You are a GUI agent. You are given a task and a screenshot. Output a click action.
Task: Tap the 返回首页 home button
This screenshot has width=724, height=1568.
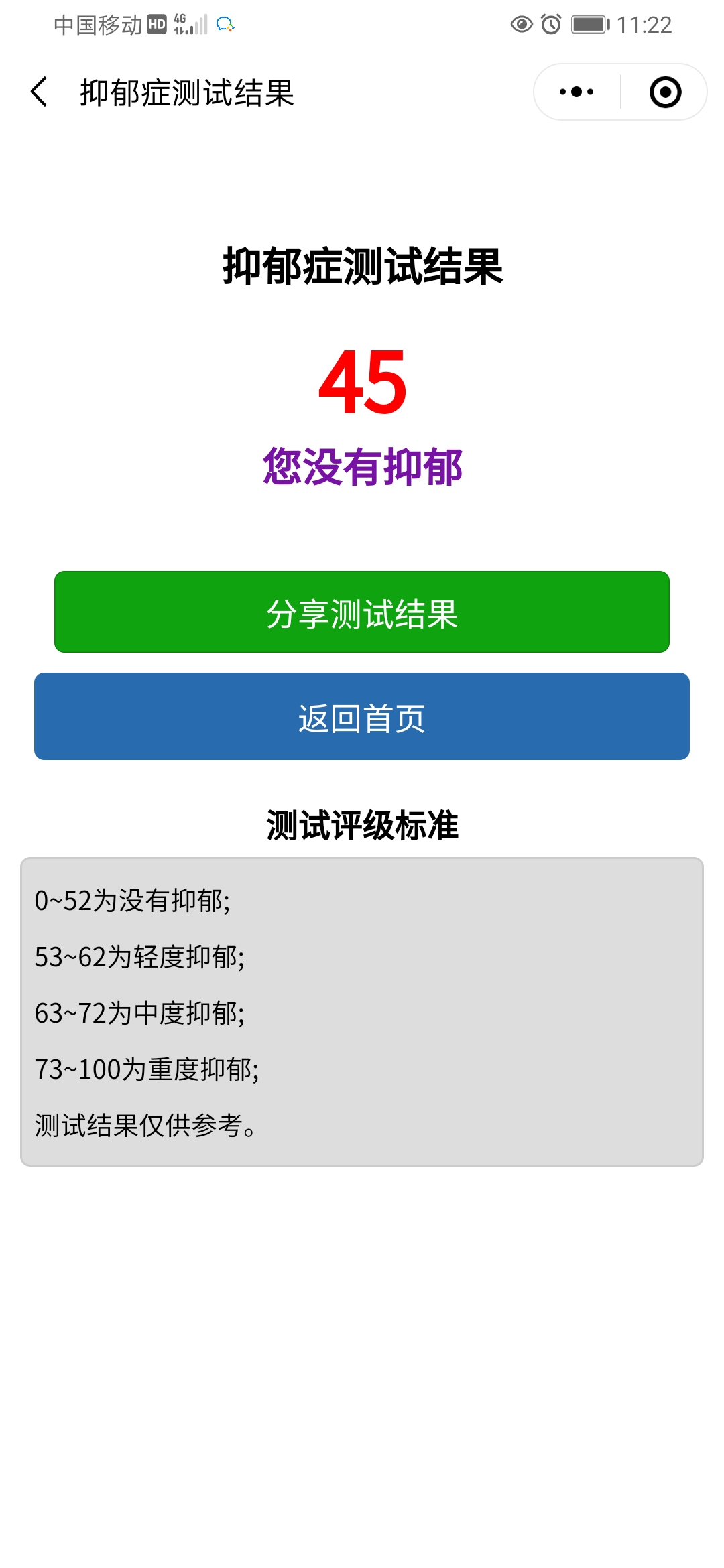[x=362, y=716]
